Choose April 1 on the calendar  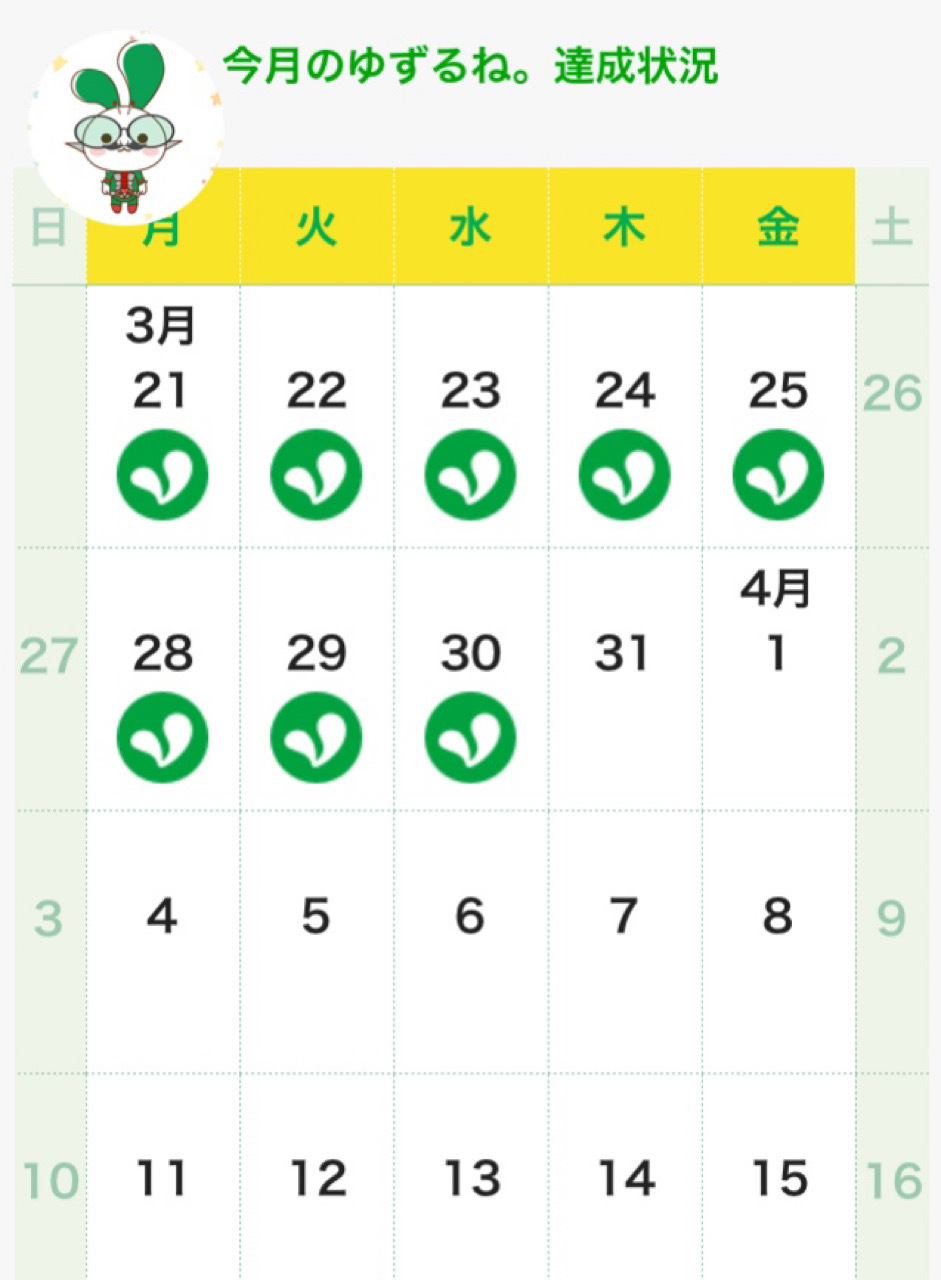point(777,654)
